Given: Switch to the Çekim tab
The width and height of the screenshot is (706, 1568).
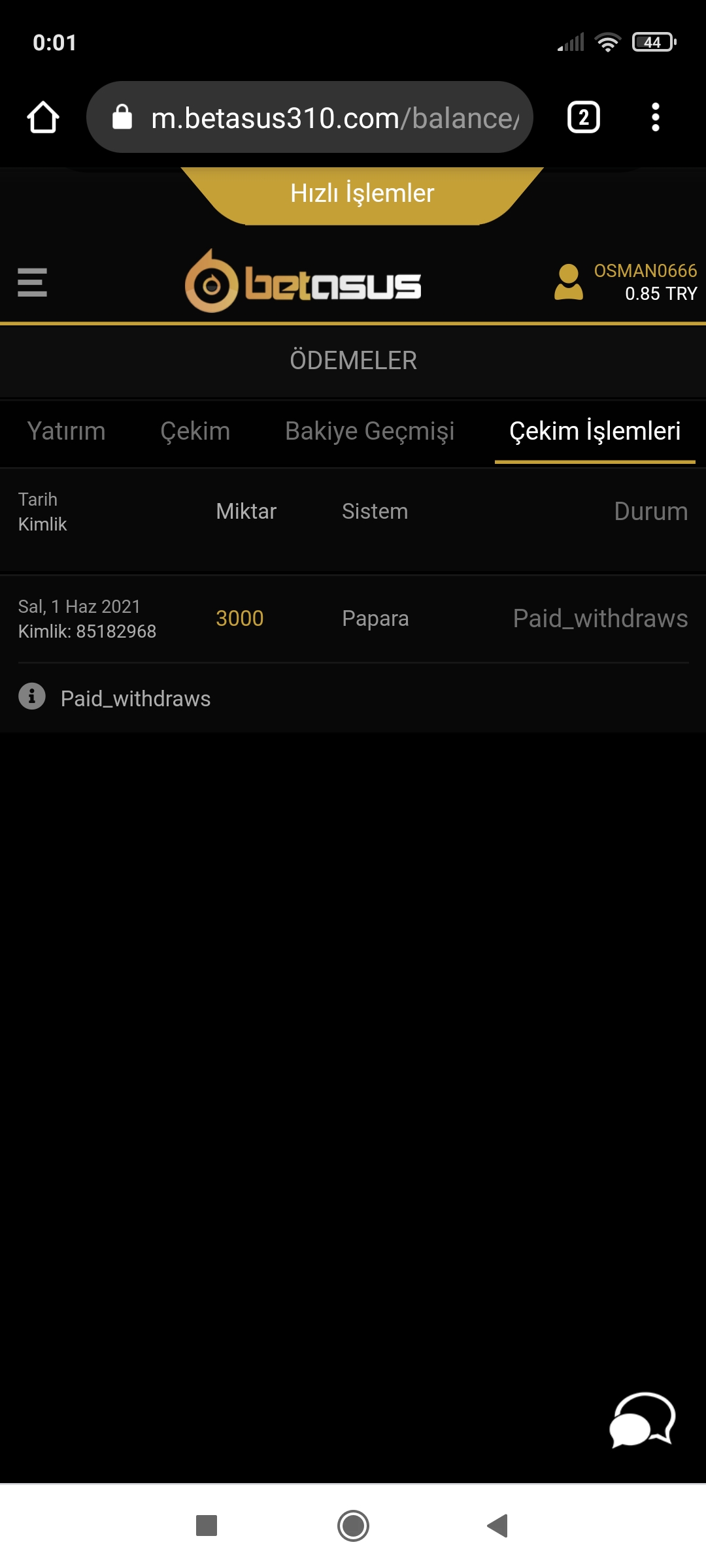Looking at the screenshot, I should click(195, 431).
